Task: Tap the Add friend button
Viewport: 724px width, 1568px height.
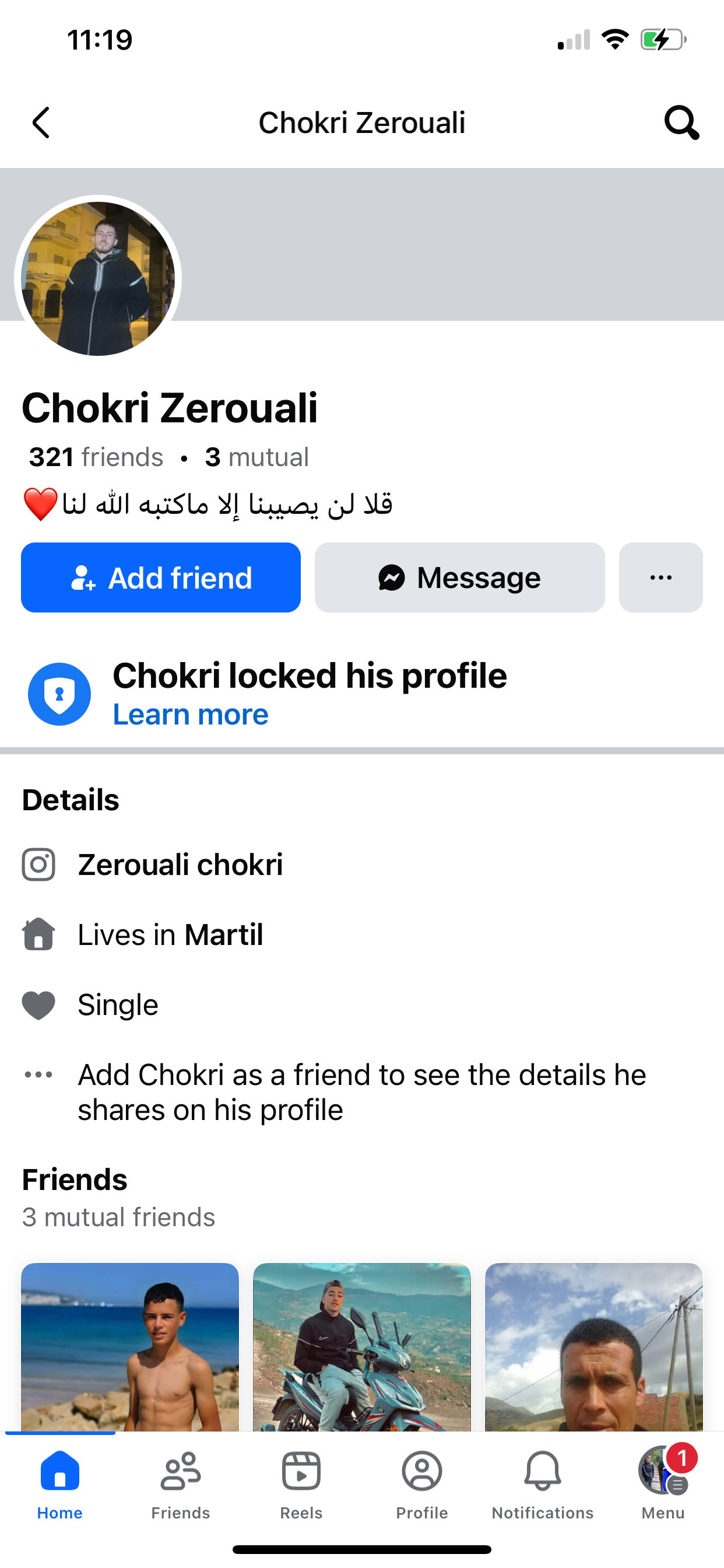Action: [x=161, y=577]
